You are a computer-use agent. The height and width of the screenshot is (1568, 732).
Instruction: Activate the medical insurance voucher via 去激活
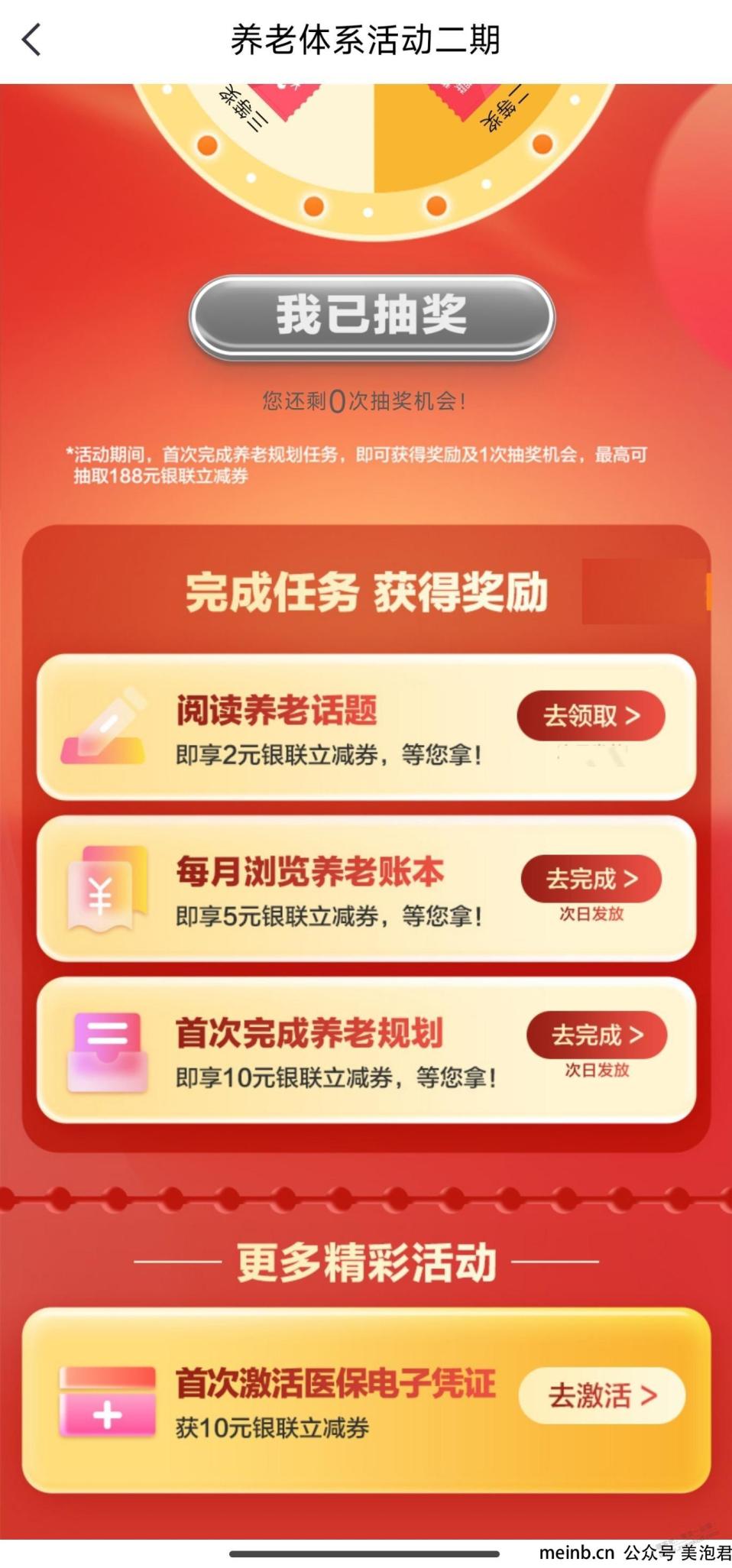click(601, 1395)
